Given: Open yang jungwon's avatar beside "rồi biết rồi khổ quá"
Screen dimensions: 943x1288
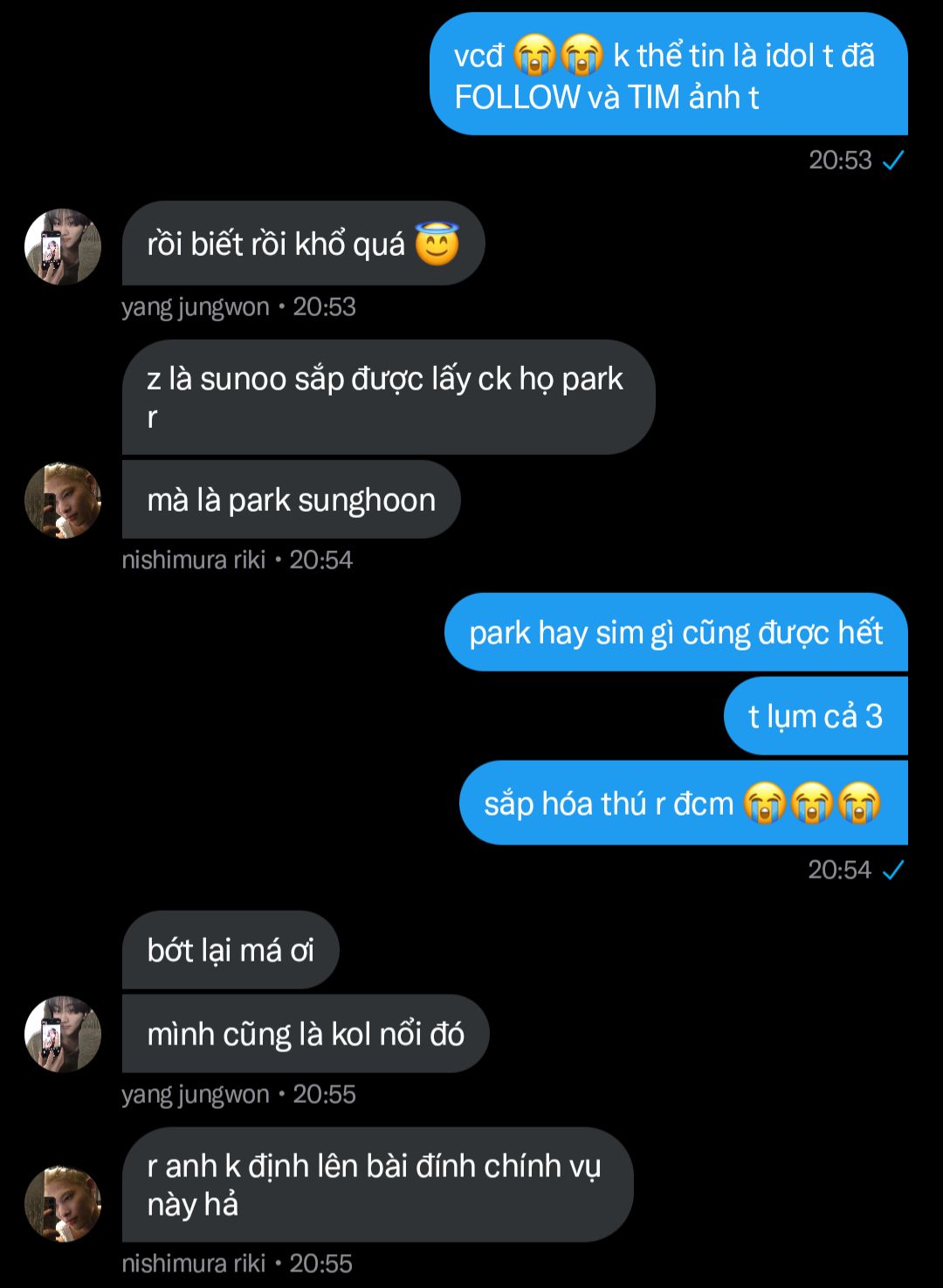Looking at the screenshot, I should tap(63, 247).
